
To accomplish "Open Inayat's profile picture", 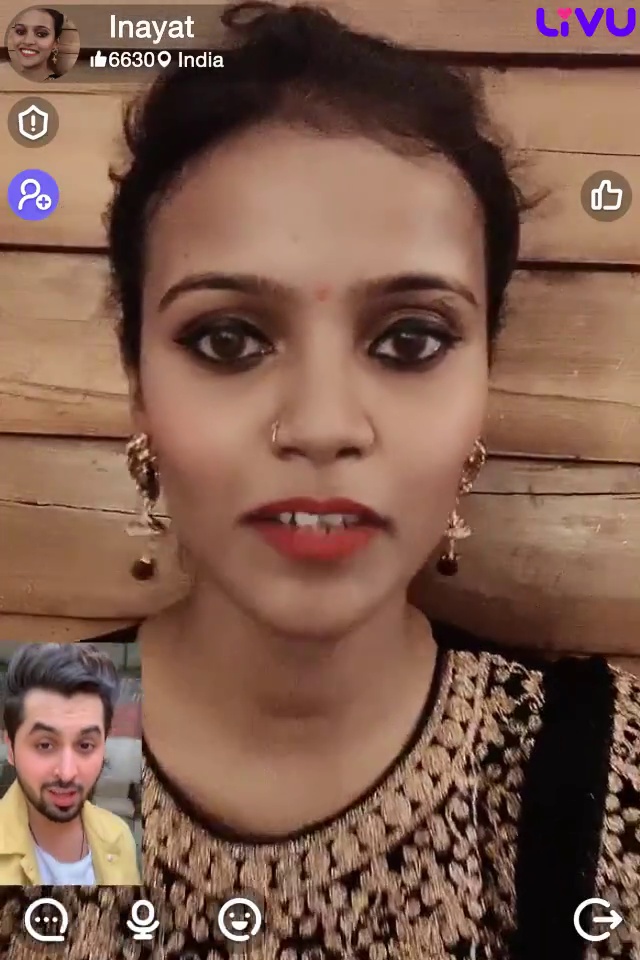I will coord(42,43).
